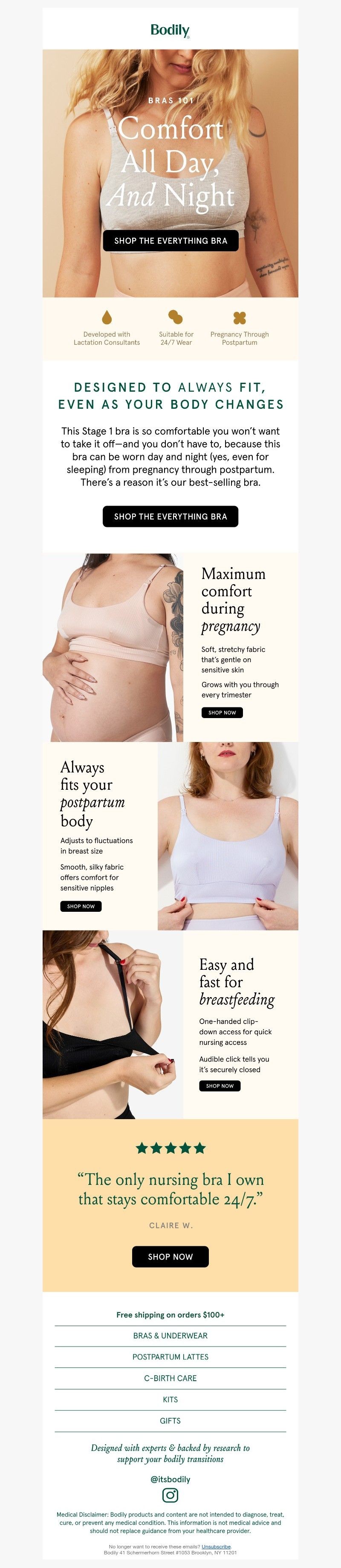Go to C-Birth Care
Image resolution: width=341 pixels, height=1568 pixels.
170,1378
